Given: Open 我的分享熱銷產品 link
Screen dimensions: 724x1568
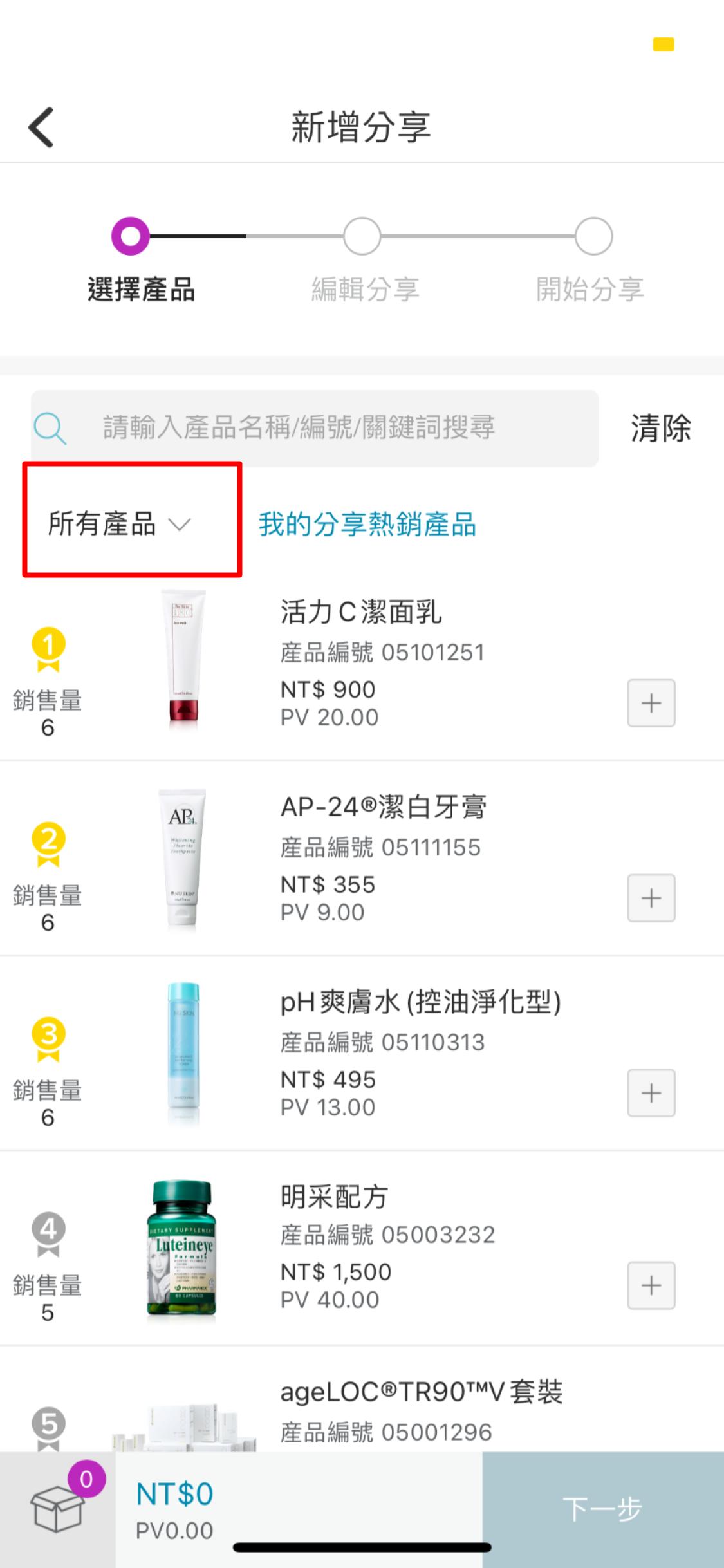Looking at the screenshot, I should [367, 524].
